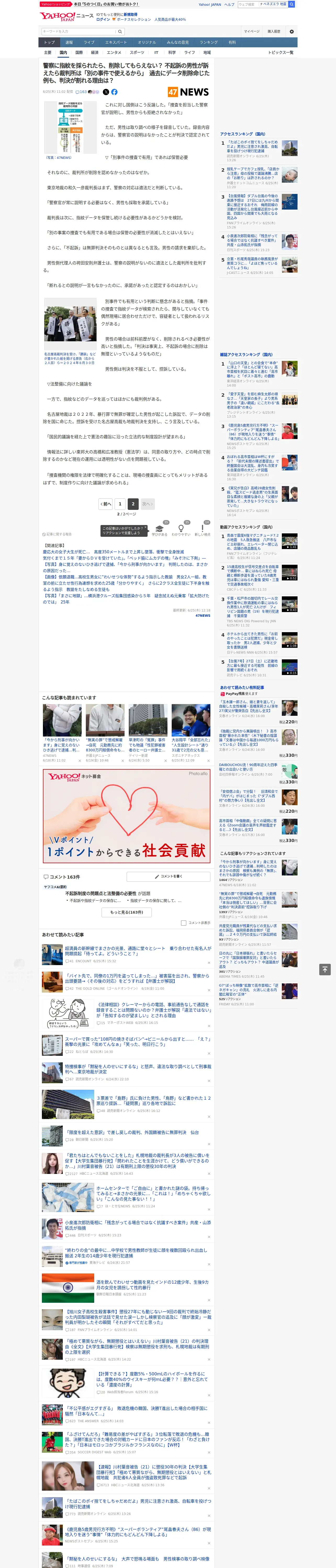
Task: Toggle the コメント非表示 checkbox
Action: click(x=183, y=923)
